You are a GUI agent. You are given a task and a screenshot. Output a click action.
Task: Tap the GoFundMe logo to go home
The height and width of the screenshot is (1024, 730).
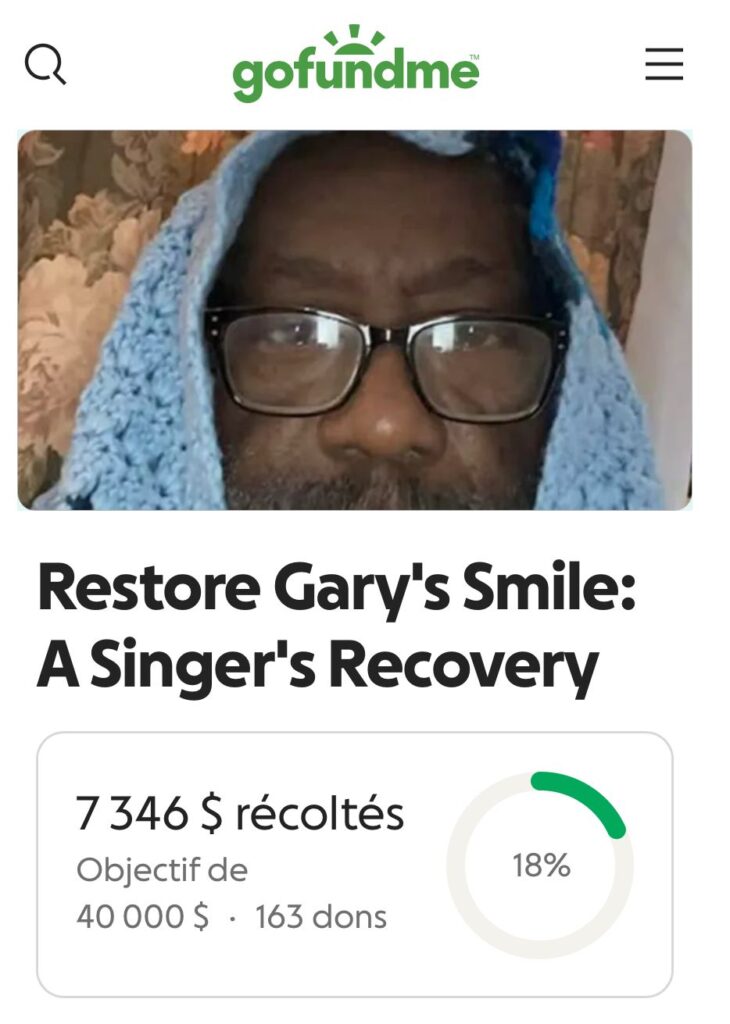point(356,66)
